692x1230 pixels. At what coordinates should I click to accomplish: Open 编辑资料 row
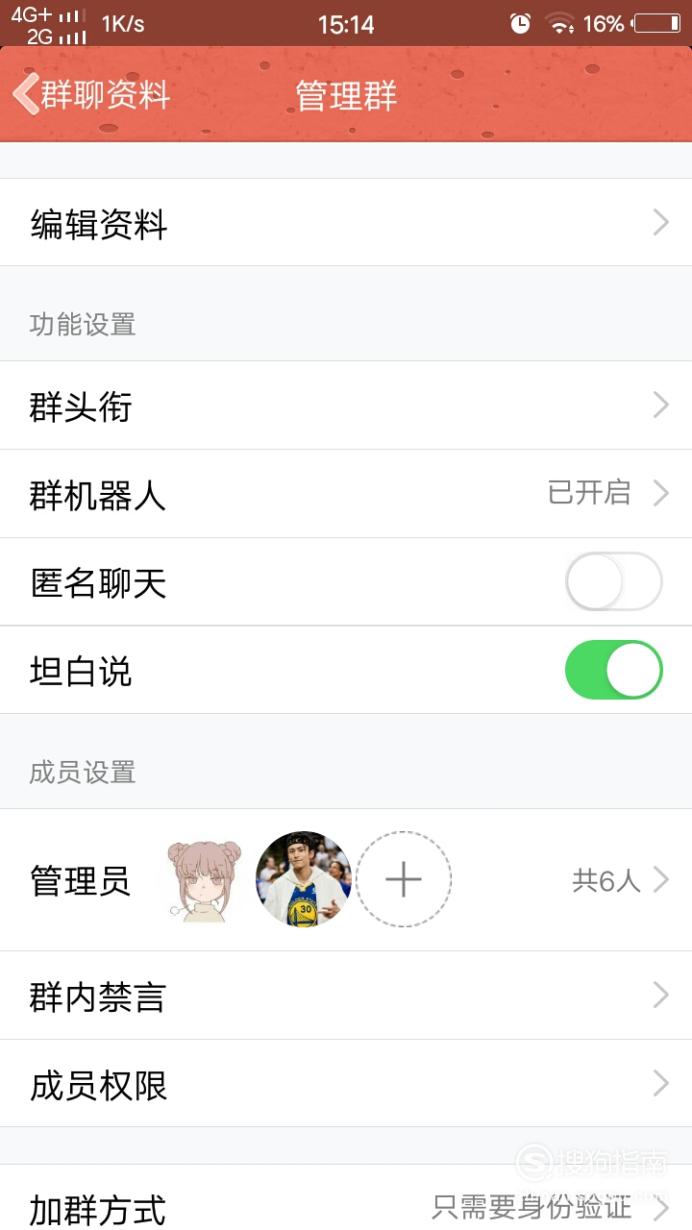tap(346, 223)
